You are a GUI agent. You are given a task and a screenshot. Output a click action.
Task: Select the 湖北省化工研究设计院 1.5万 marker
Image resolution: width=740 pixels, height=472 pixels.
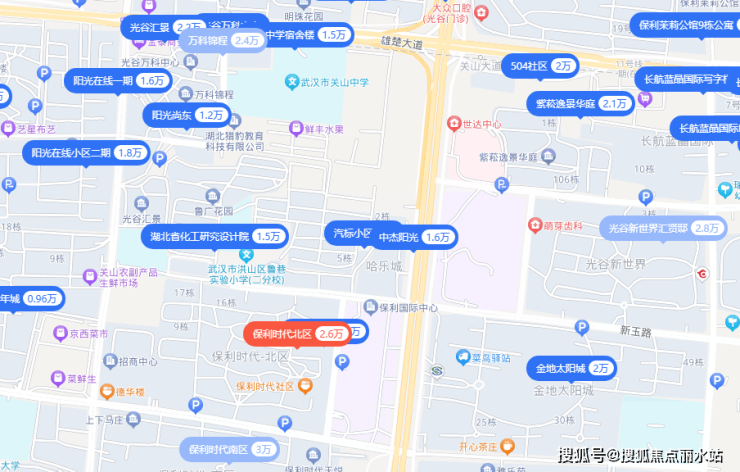[214, 236]
